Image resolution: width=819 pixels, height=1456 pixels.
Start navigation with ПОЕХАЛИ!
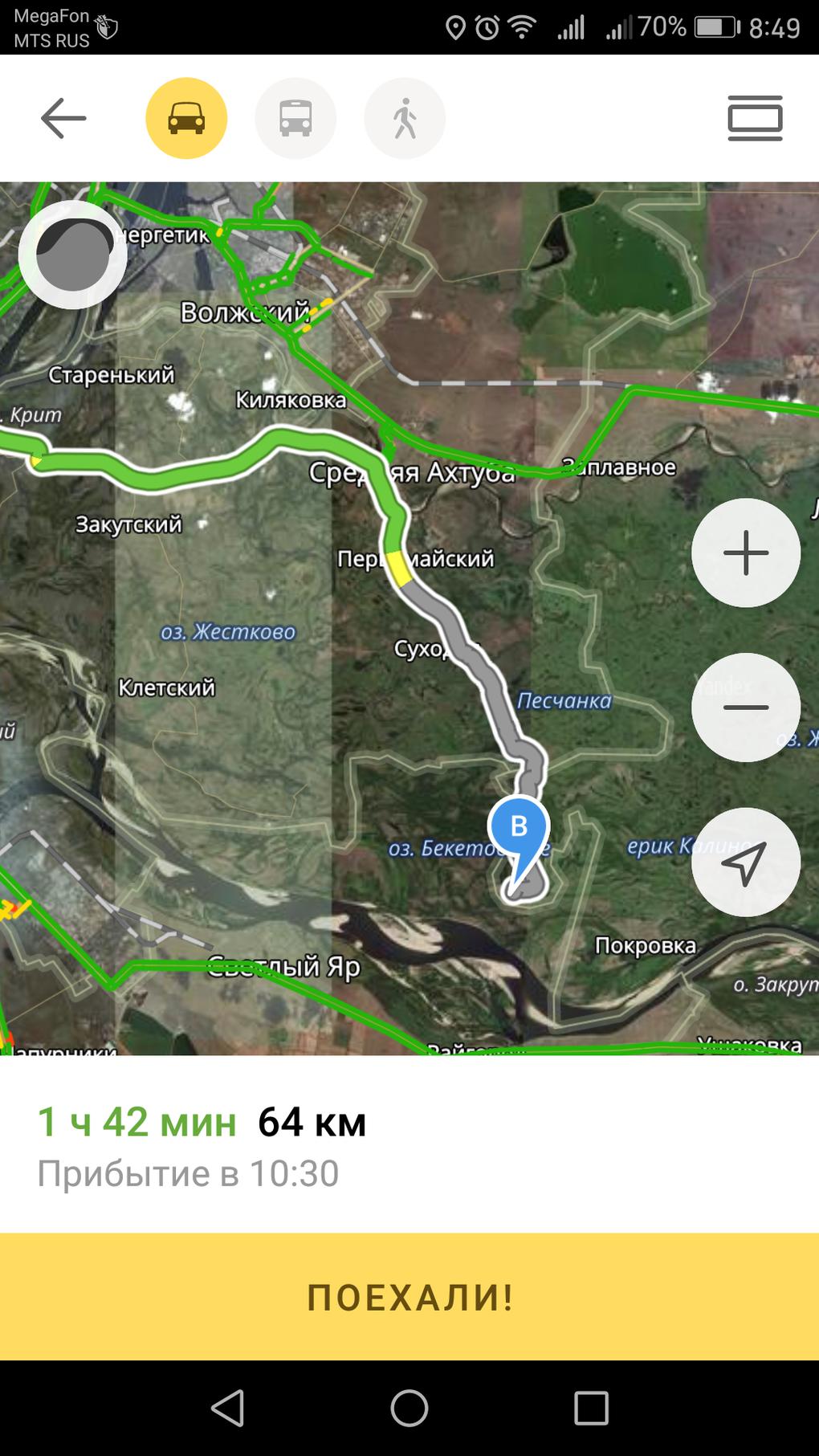[409, 1296]
